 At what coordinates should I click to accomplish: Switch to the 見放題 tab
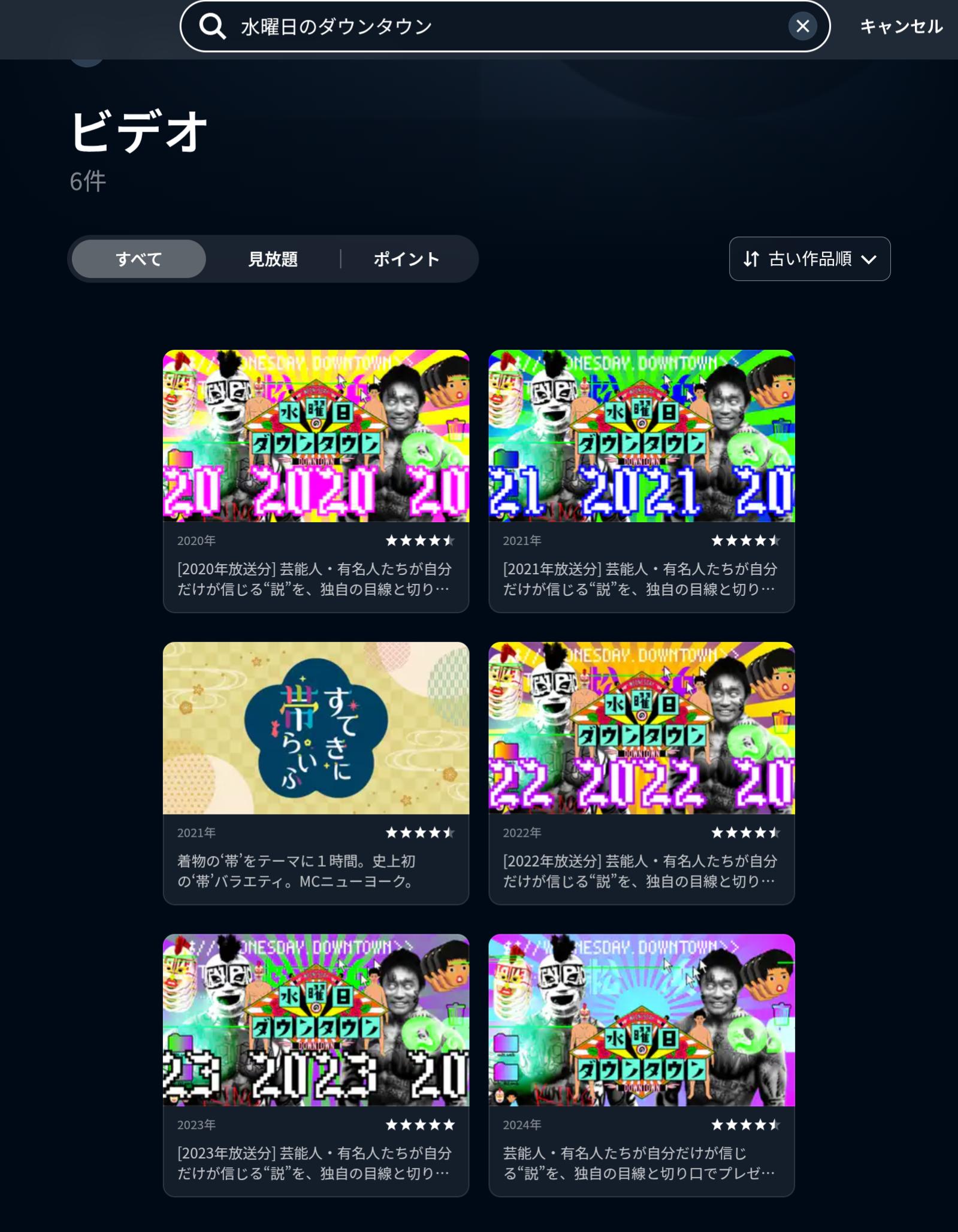[273, 259]
